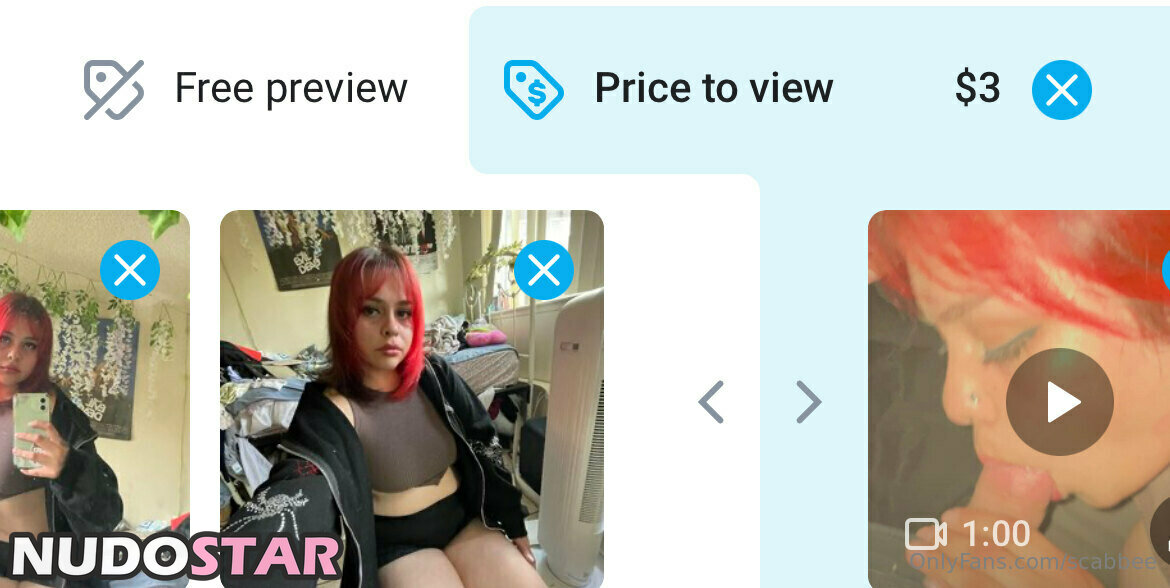Select the Free preview option
The width and height of the screenshot is (1170, 588).
pyautogui.click(x=246, y=89)
